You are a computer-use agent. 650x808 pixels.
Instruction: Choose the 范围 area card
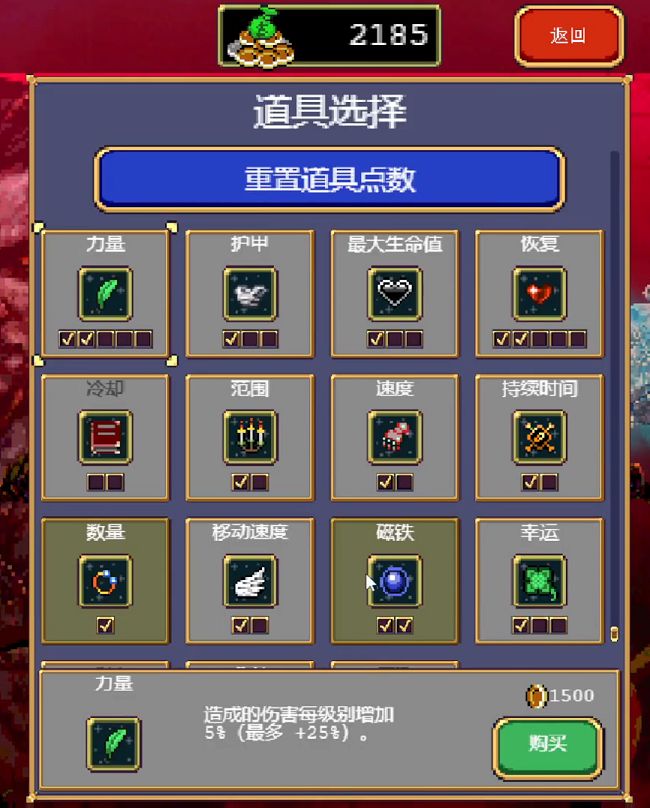click(x=250, y=437)
